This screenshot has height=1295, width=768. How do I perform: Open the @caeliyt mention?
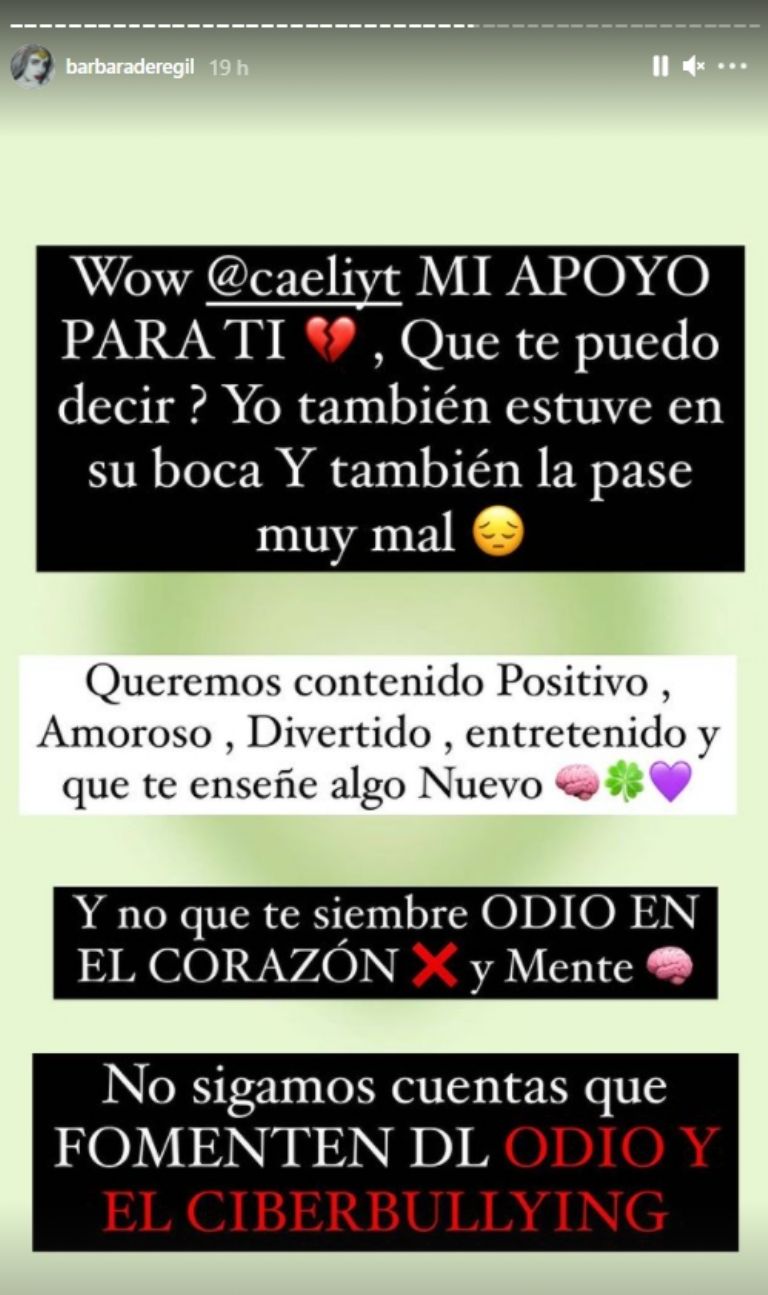(303, 280)
